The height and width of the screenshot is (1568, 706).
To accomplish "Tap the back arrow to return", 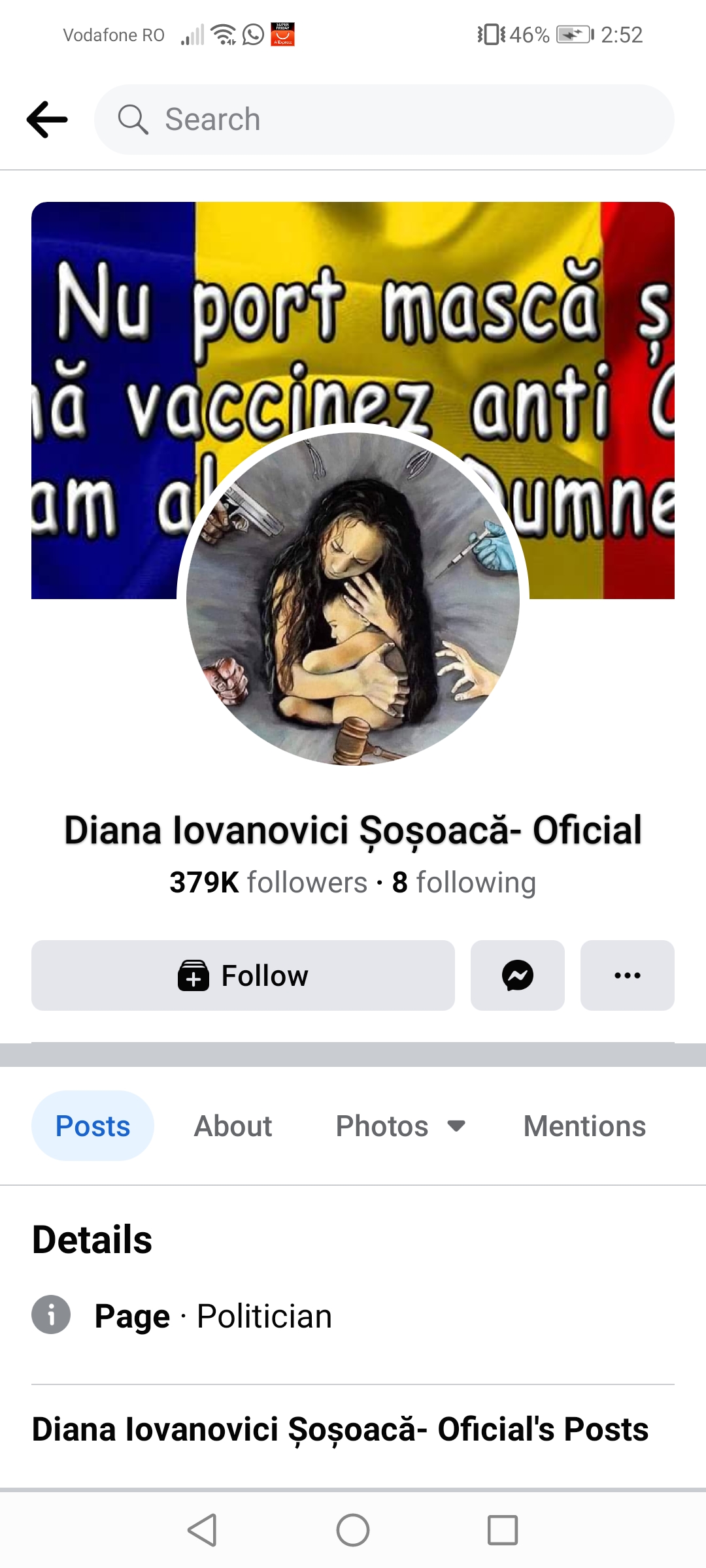I will coord(46,119).
